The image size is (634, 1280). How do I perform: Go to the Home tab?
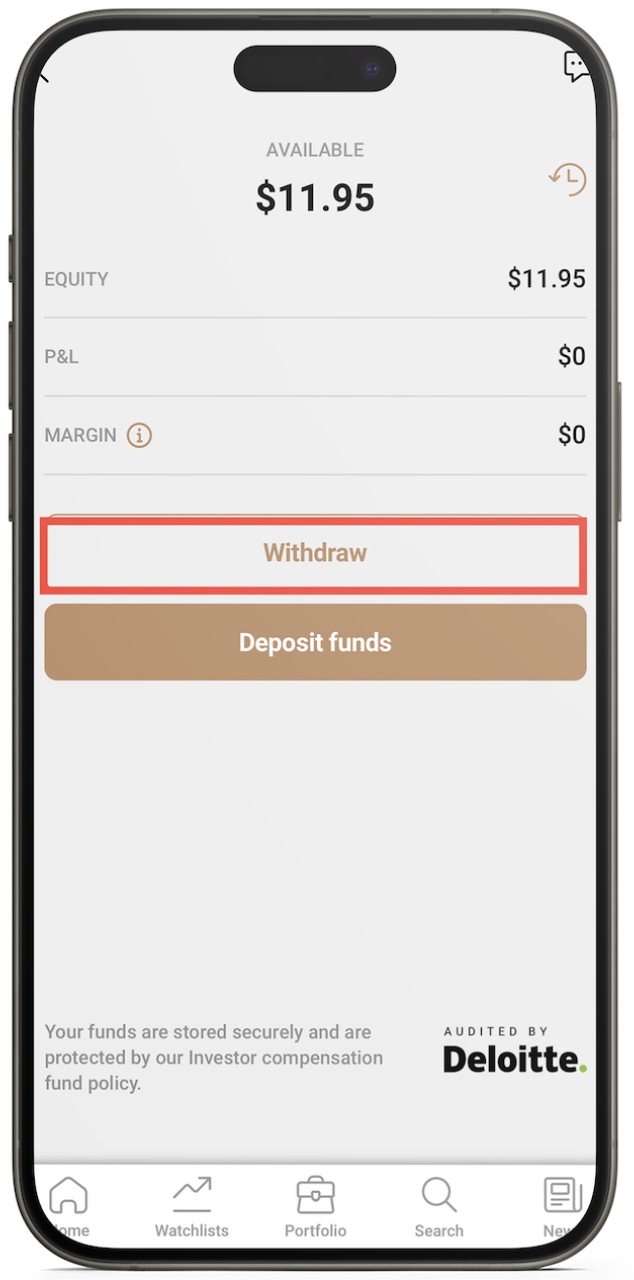coord(68,1205)
